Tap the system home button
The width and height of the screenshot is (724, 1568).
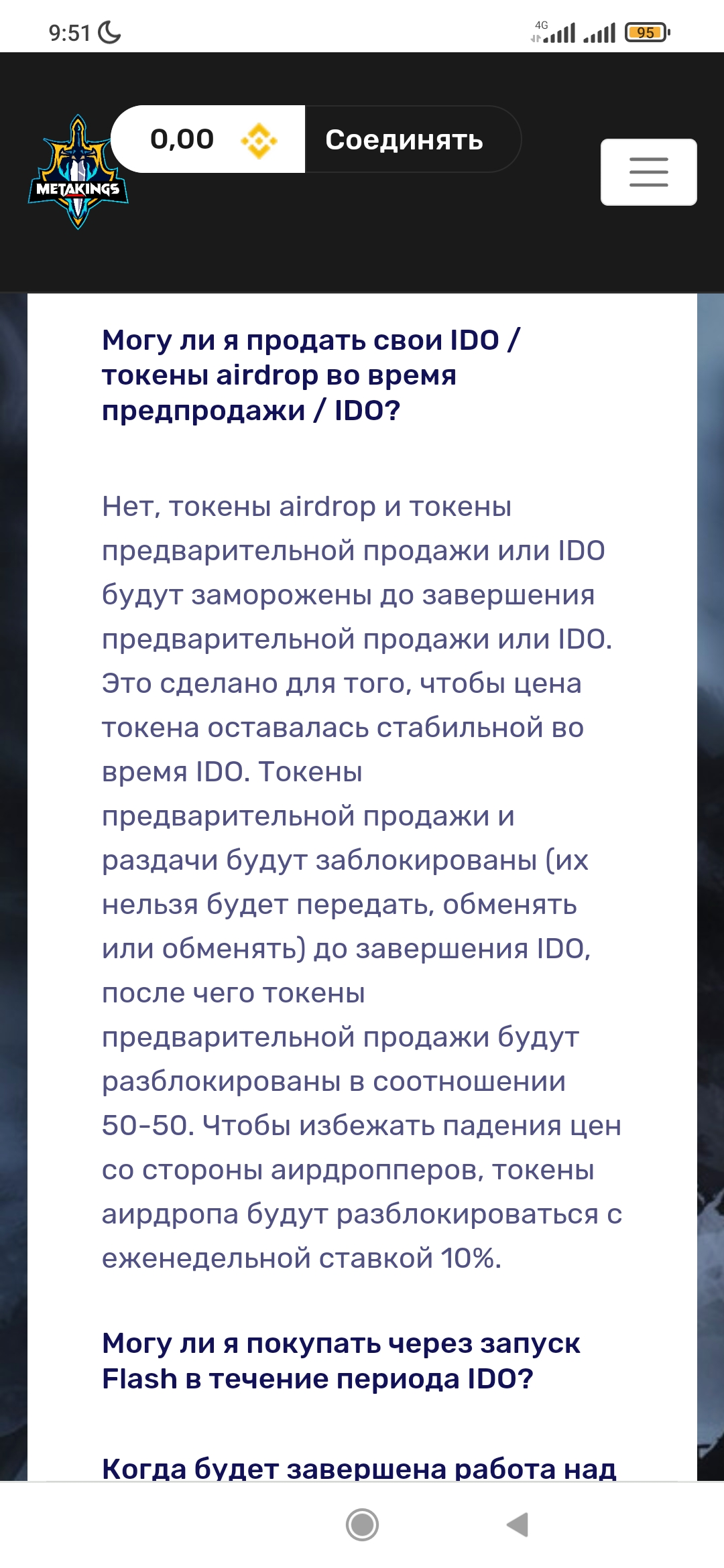362,1524
